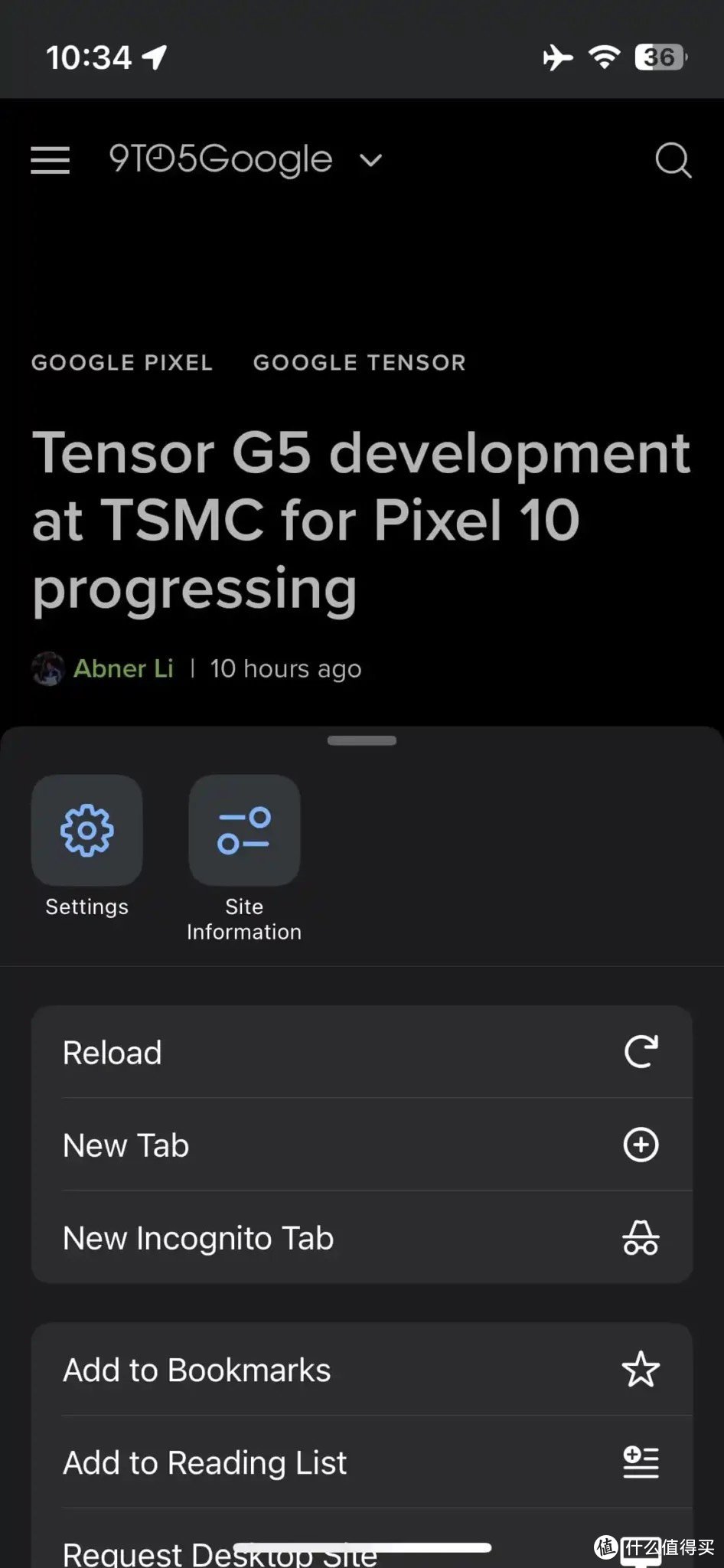Open the Google Pixel category link

[122, 362]
